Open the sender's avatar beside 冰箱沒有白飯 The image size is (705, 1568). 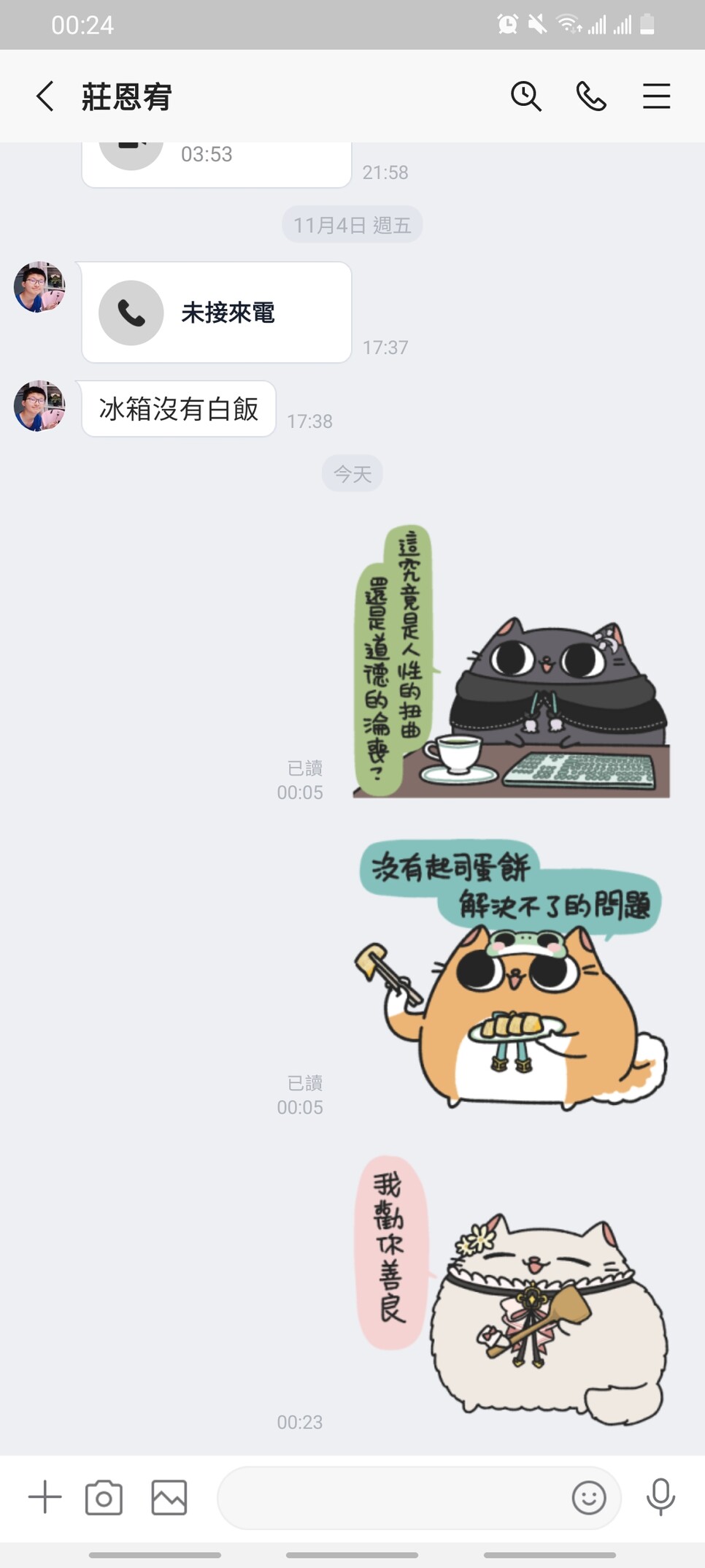pos(39,406)
